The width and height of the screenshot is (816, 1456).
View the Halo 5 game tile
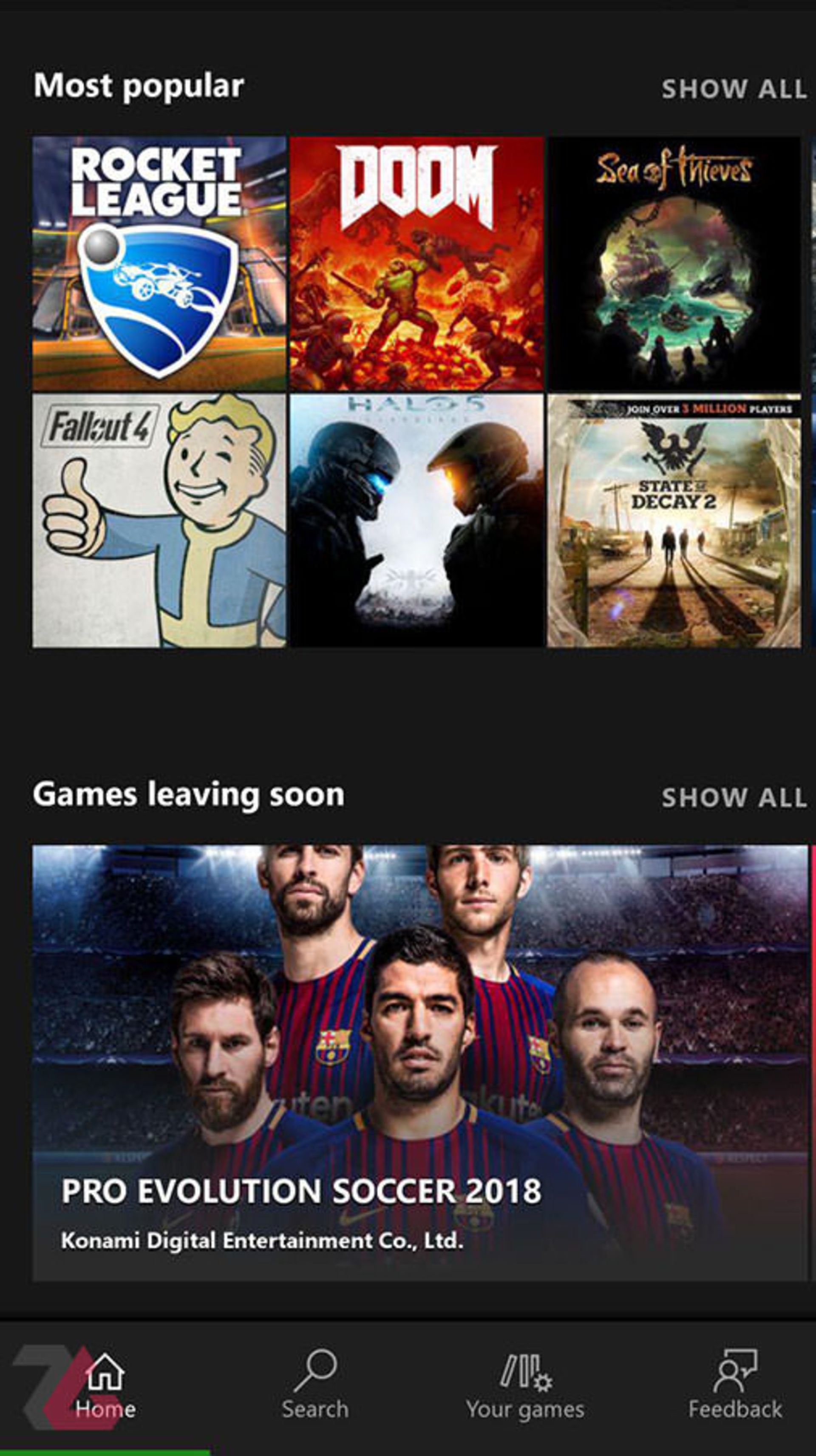point(416,521)
